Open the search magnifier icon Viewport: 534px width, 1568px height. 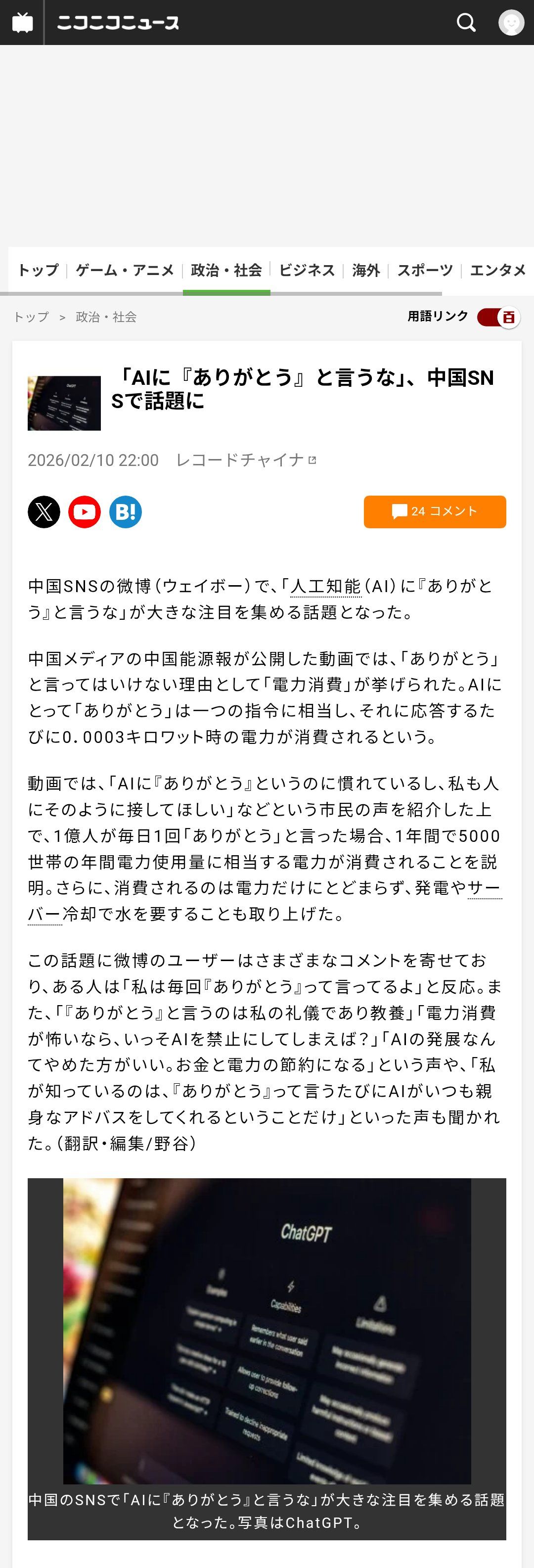466,23
